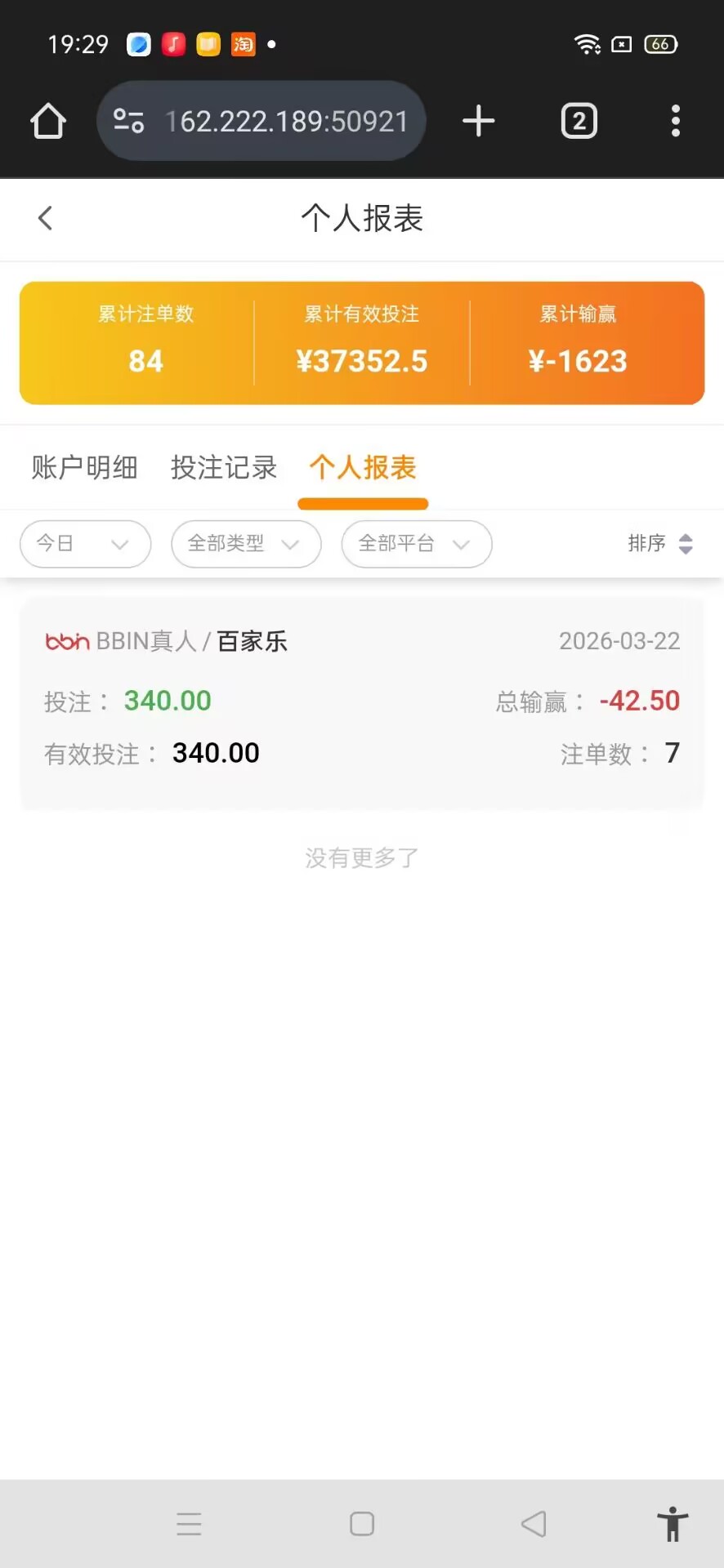
Task: Go back from the 个人报表 page
Action: click(45, 218)
